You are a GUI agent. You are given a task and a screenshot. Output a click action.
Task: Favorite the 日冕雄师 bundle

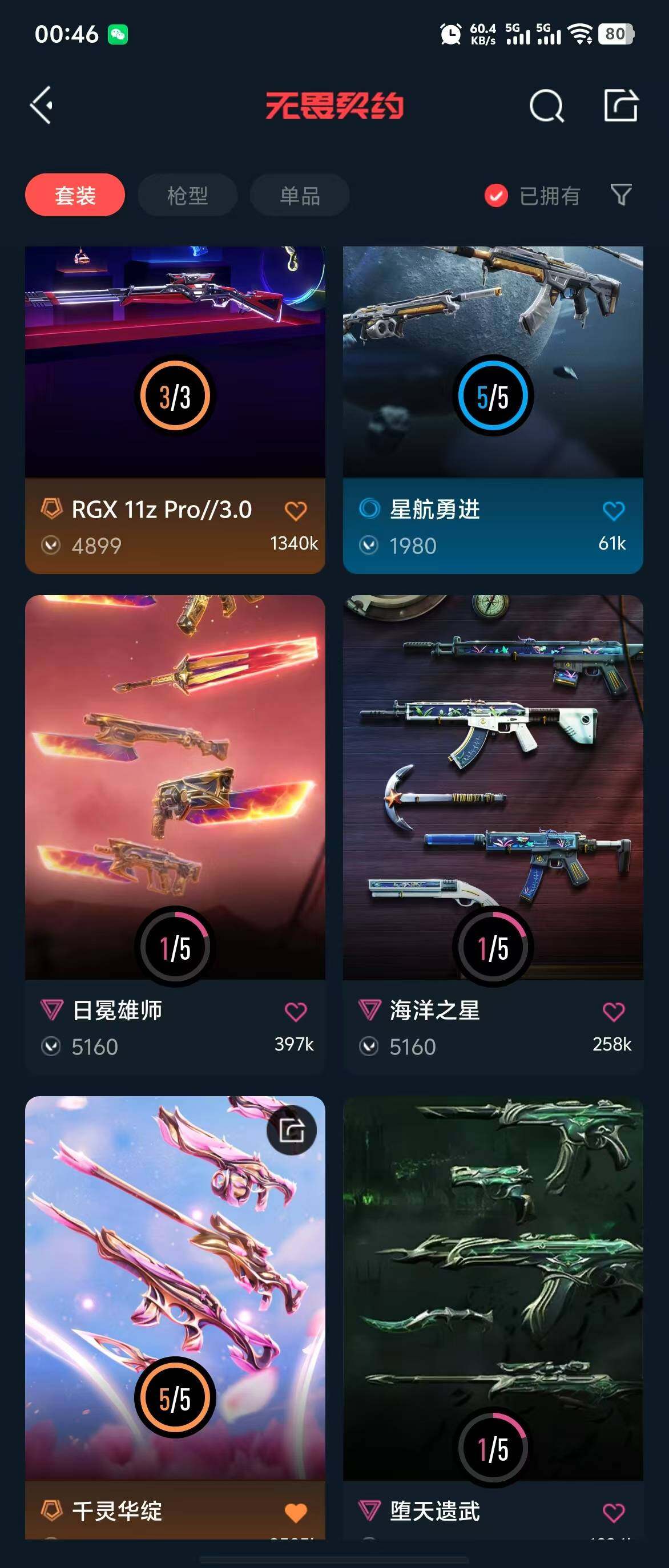(296, 1011)
